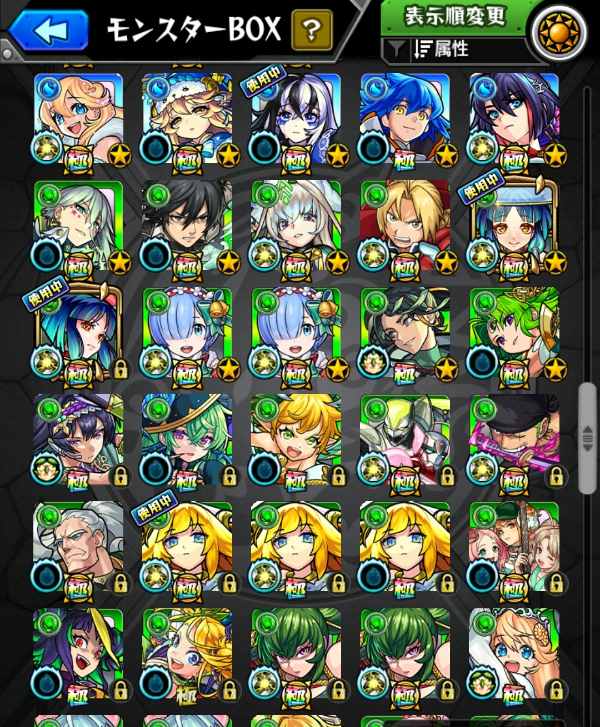Image resolution: width=600 pixels, height=727 pixels.
Task: Select the blue spiky-haired boy monster
Action: click(404, 118)
